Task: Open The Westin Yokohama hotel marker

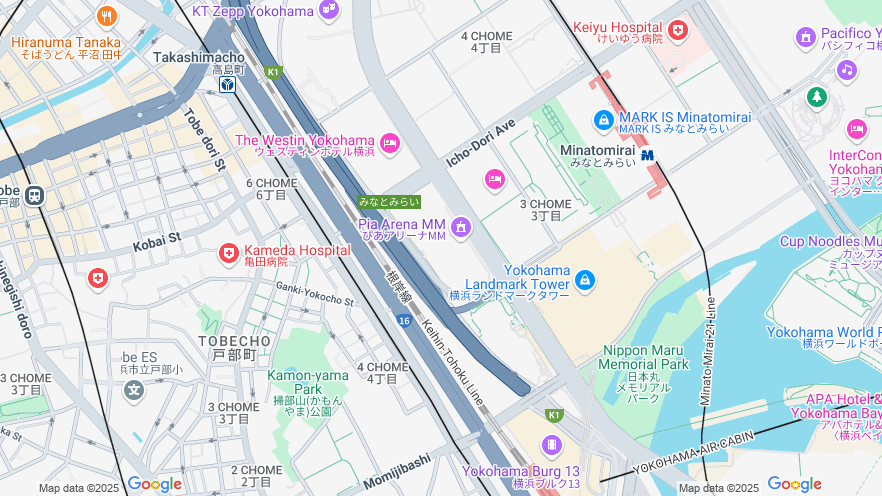Action: pos(390,144)
